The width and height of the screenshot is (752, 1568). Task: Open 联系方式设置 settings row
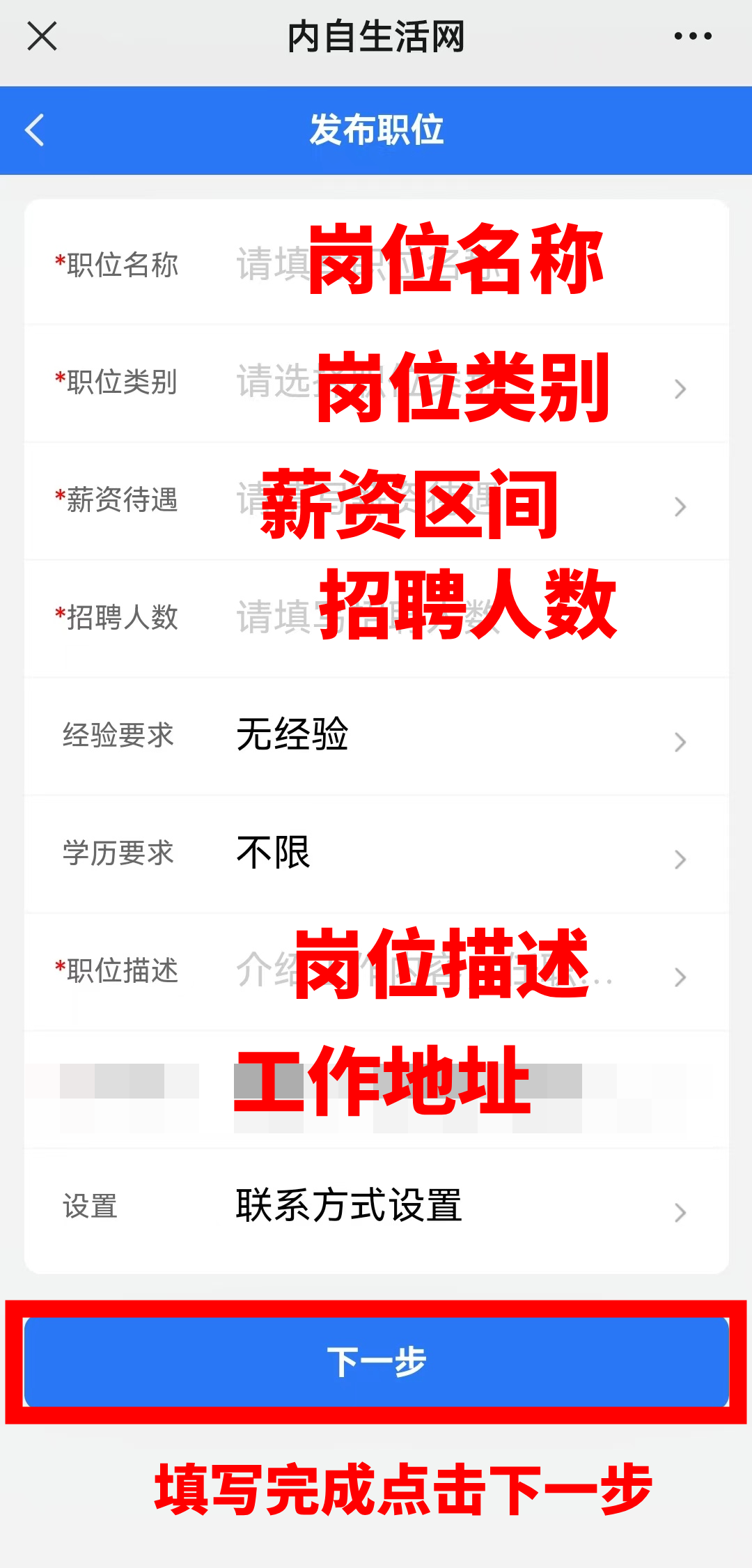pyautogui.click(x=377, y=1207)
